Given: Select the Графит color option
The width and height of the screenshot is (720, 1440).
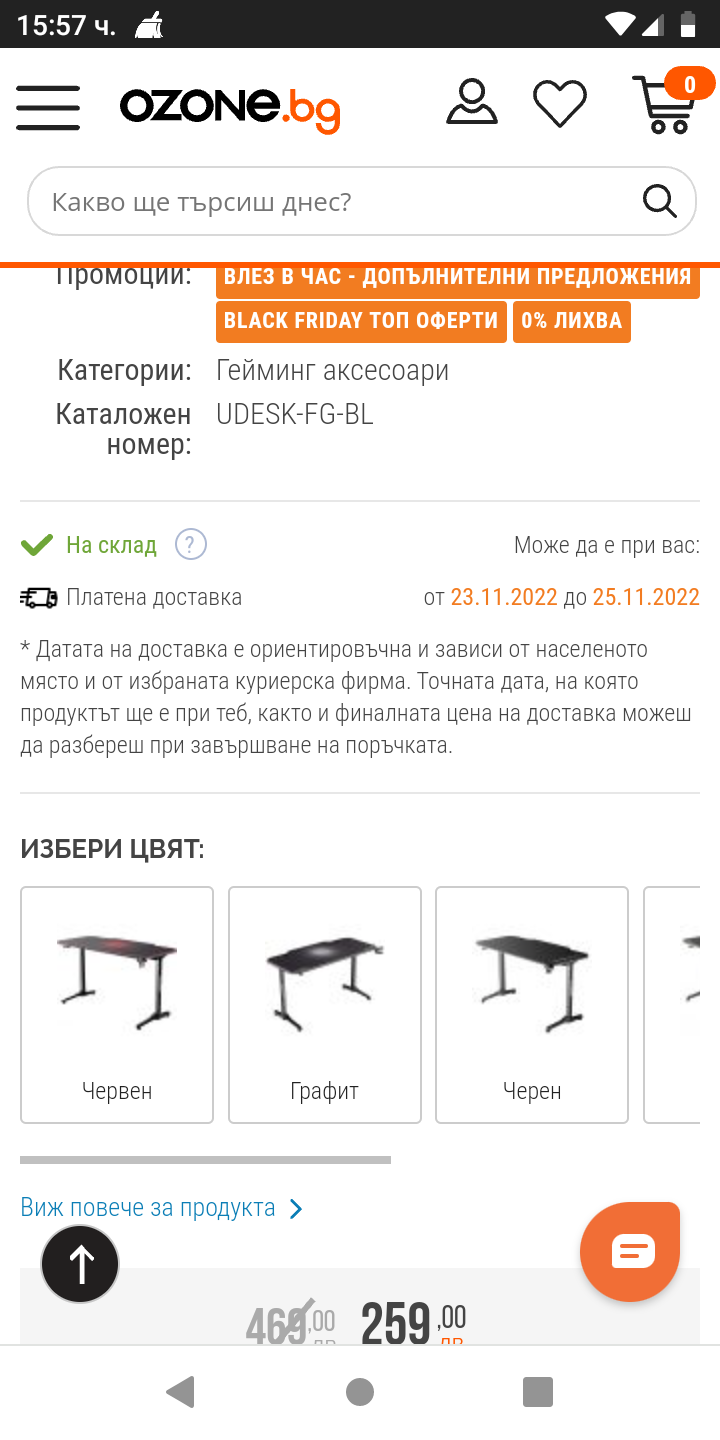Looking at the screenshot, I should point(325,1005).
